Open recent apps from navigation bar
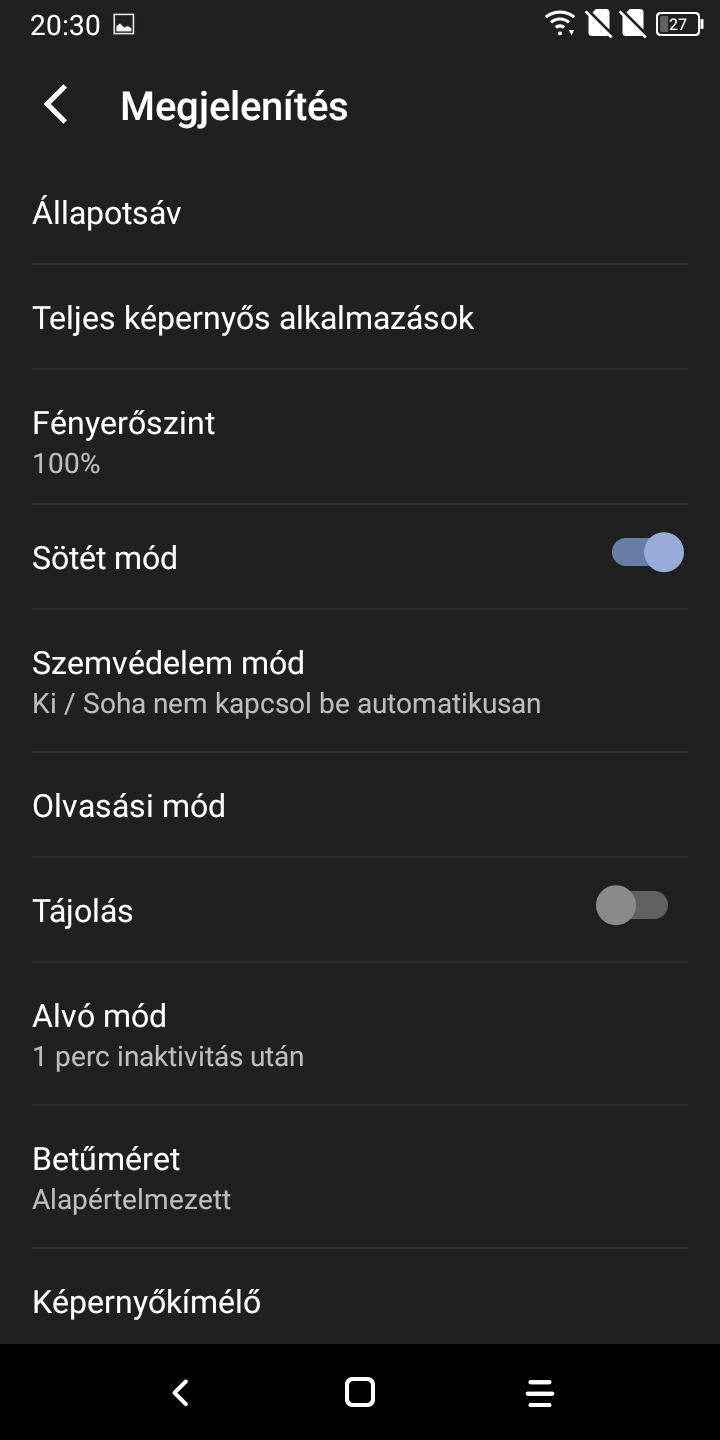720x1440 pixels. [x=540, y=1392]
